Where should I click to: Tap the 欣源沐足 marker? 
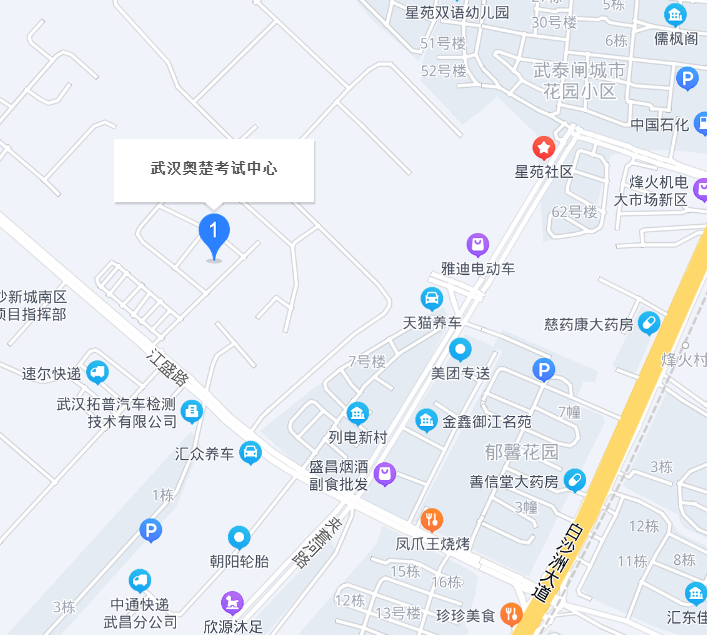(x=232, y=602)
